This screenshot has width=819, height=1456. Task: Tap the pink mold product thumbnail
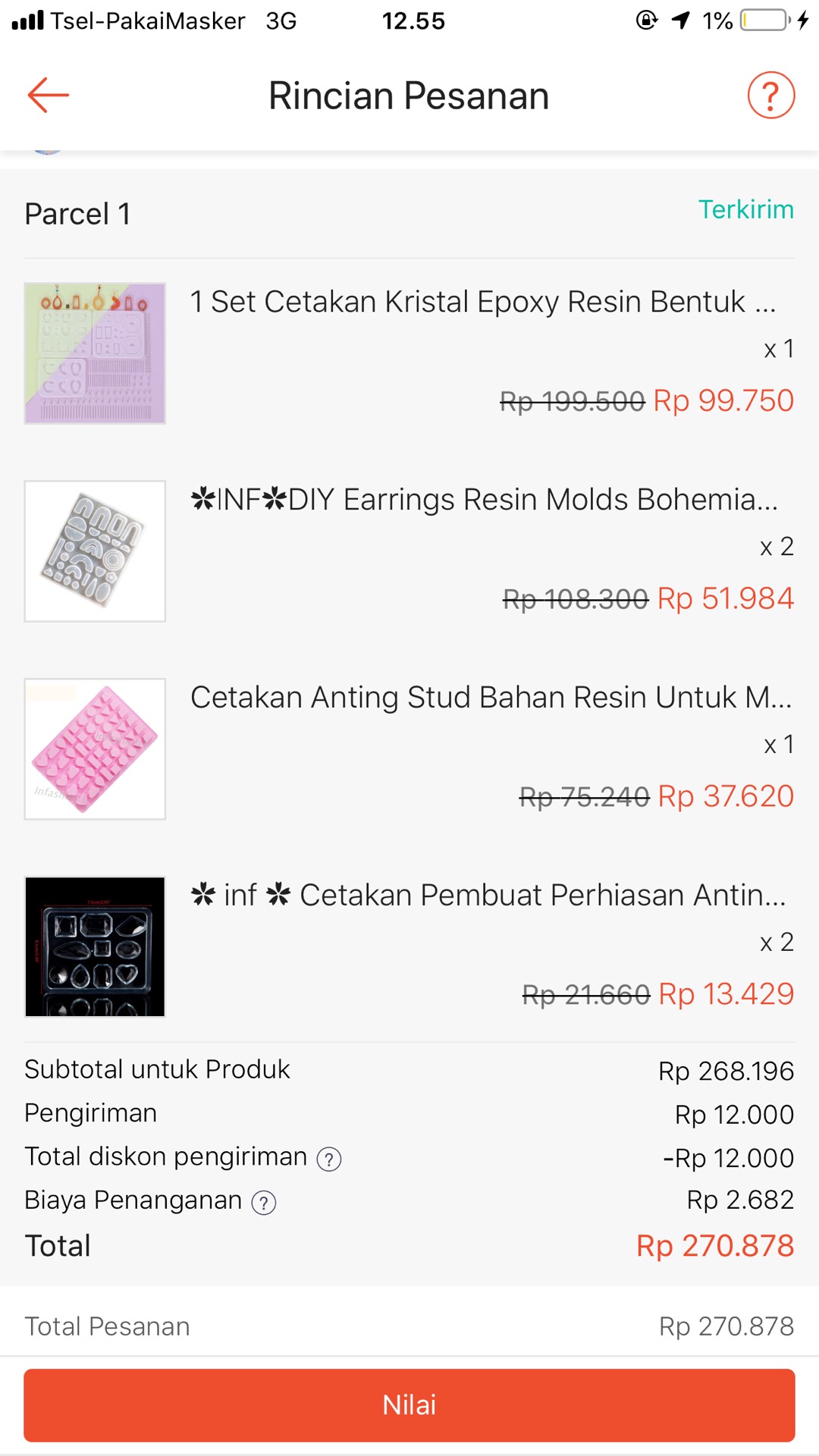pos(94,748)
